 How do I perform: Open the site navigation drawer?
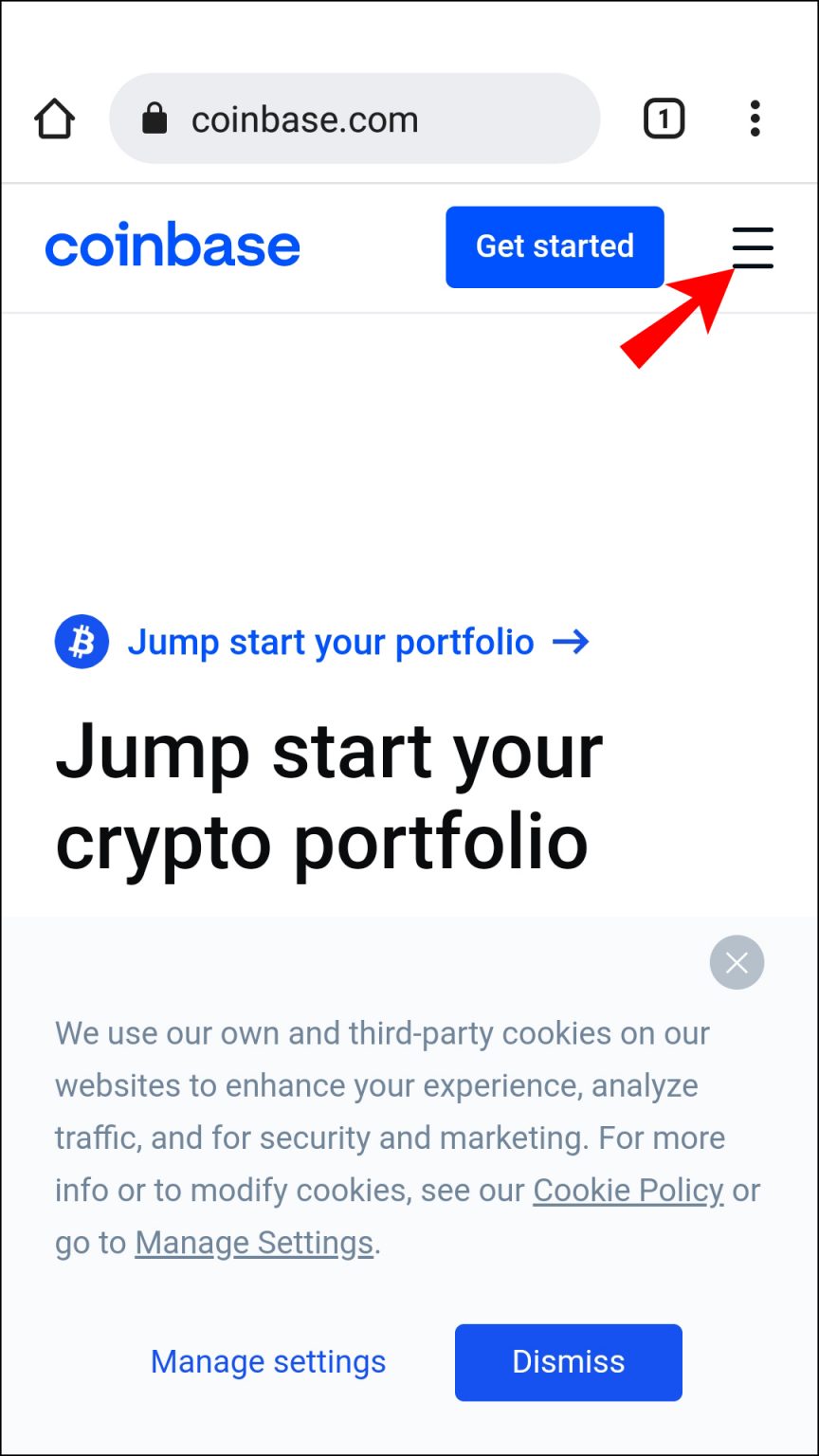pos(752,247)
